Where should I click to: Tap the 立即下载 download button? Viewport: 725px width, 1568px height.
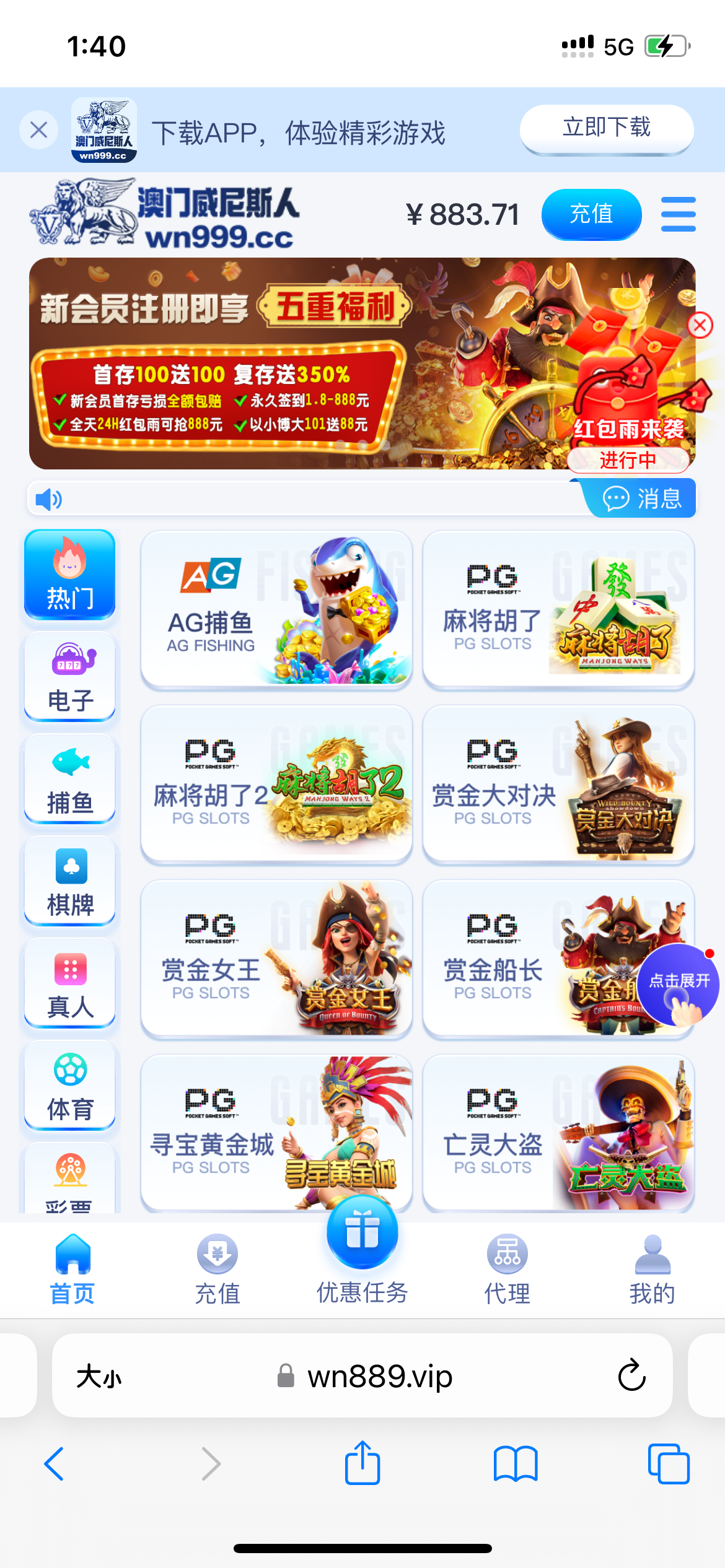pos(606,128)
